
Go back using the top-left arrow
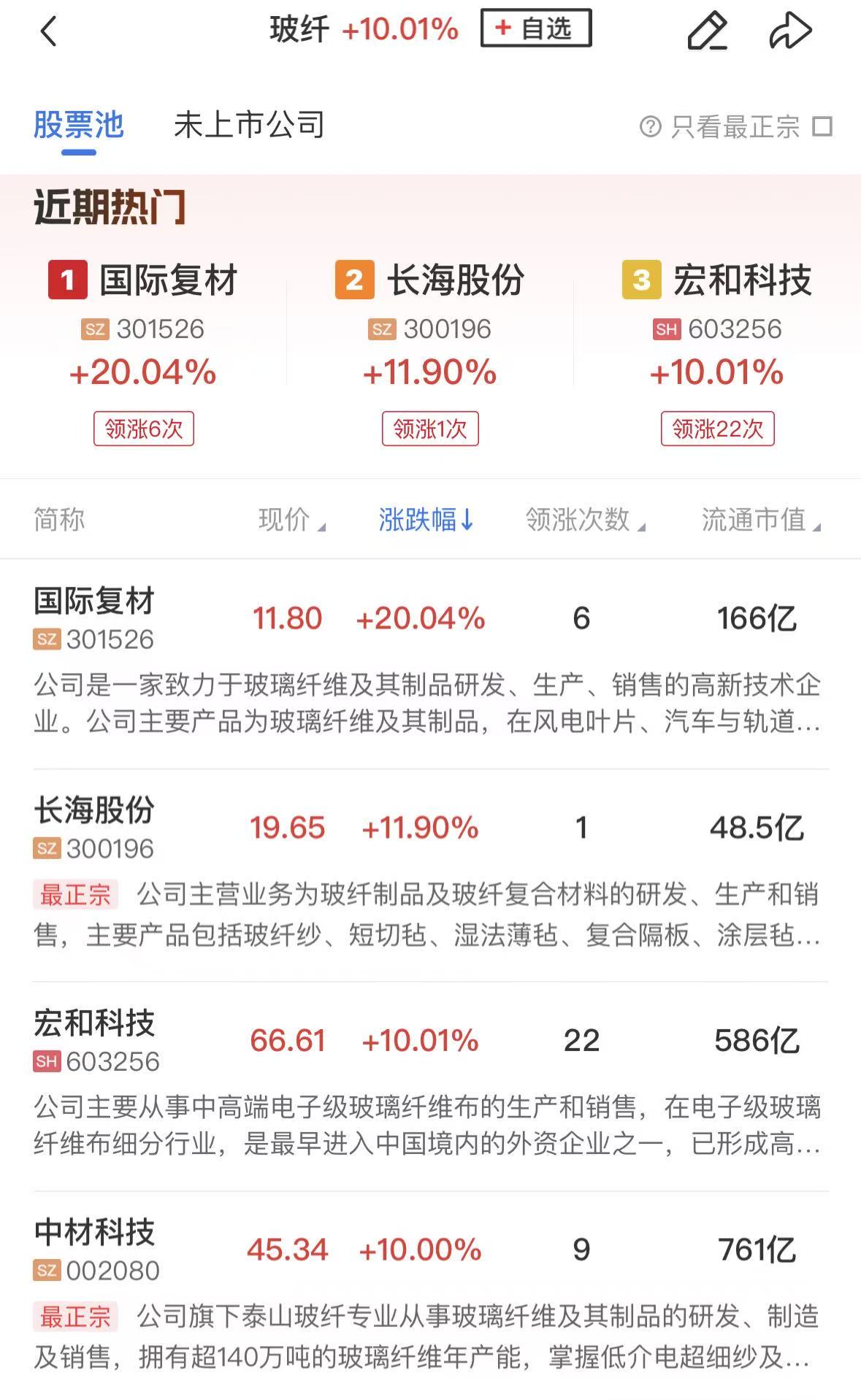click(48, 31)
